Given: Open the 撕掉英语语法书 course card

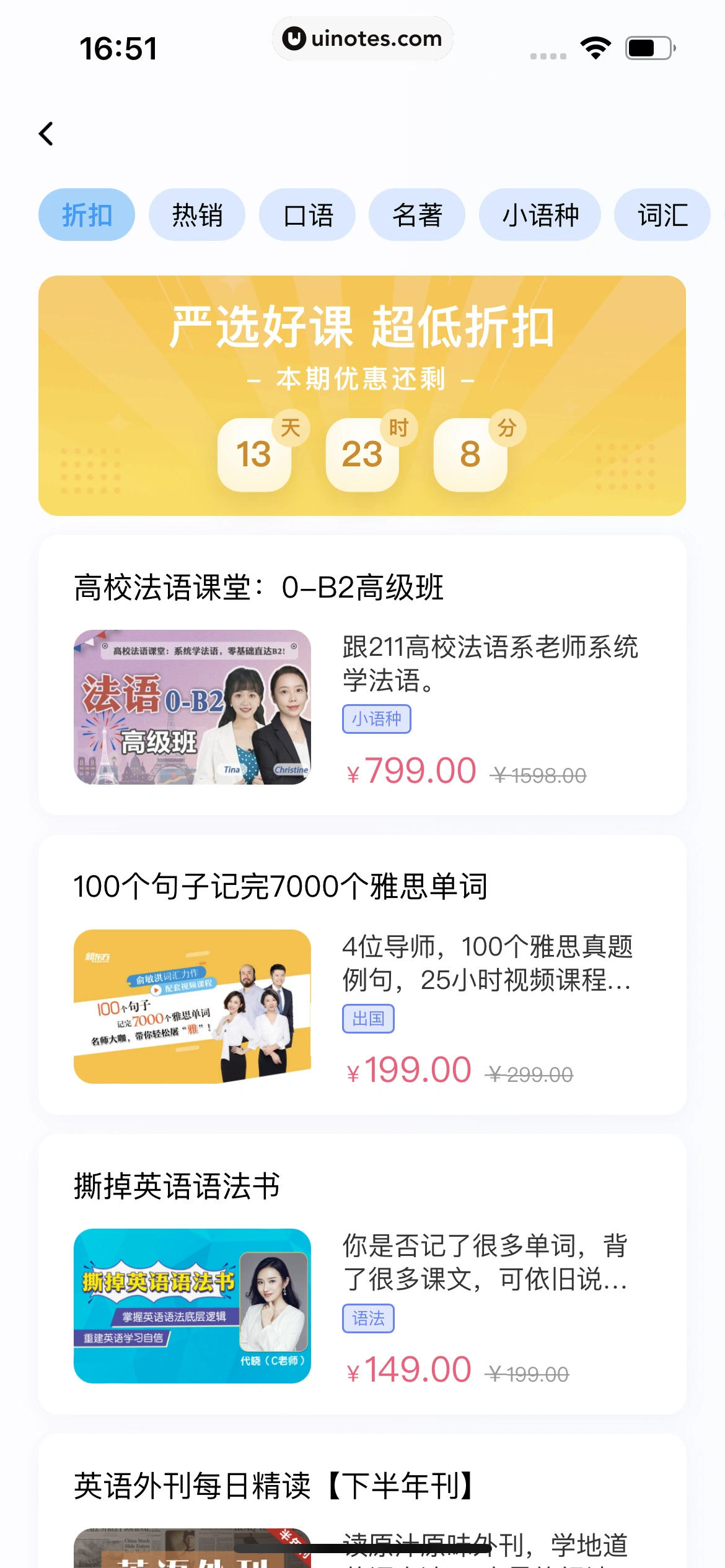Looking at the screenshot, I should pos(362,1274).
